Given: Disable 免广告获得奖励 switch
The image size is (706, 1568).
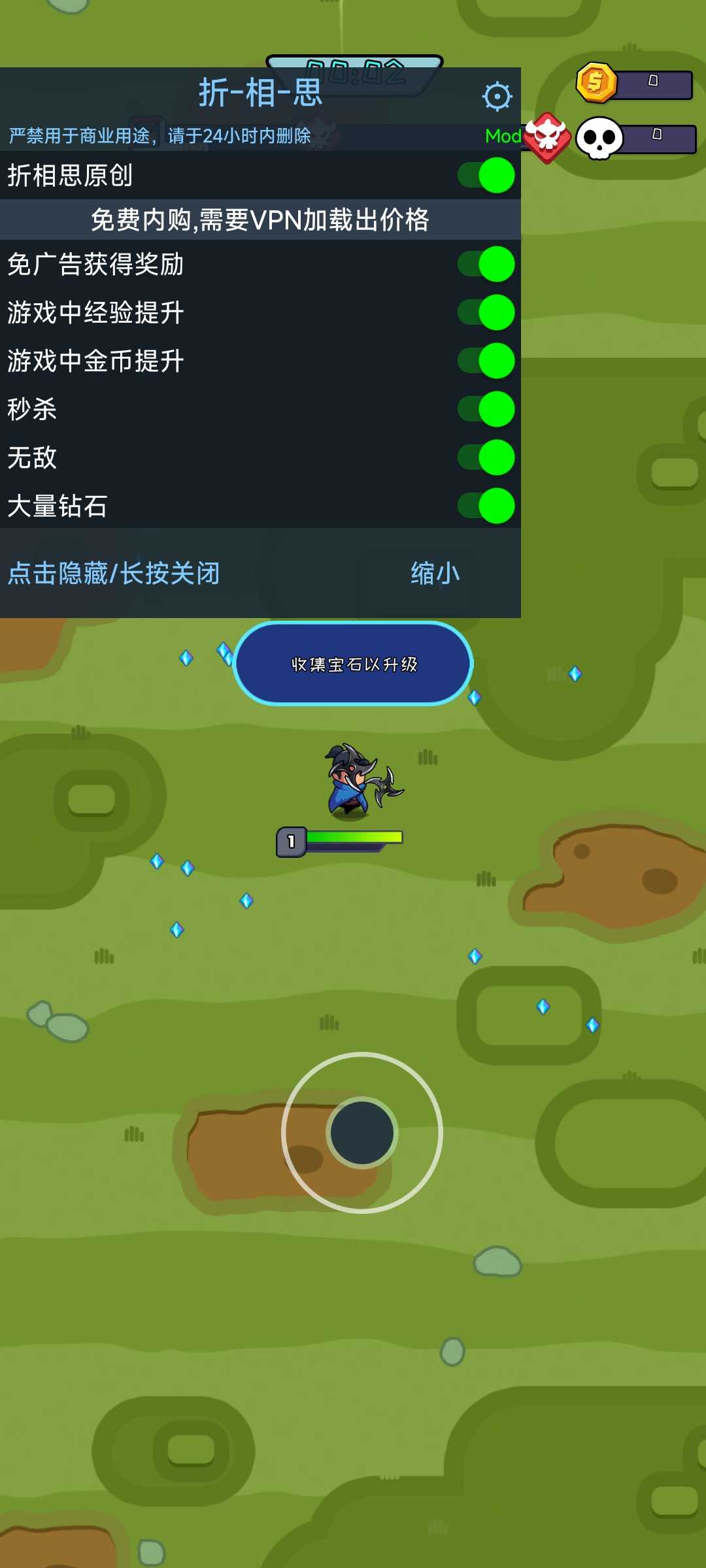Looking at the screenshot, I should click(x=486, y=264).
